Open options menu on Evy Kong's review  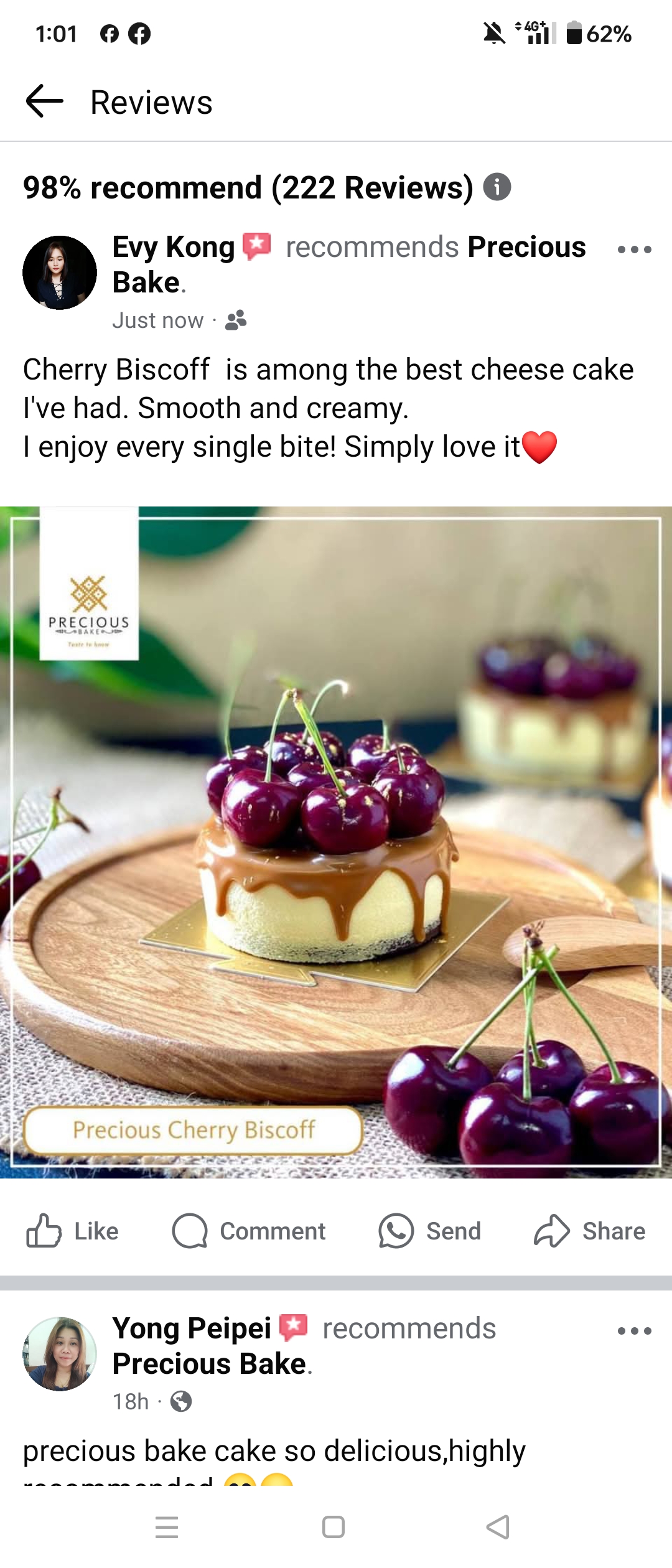click(x=634, y=250)
